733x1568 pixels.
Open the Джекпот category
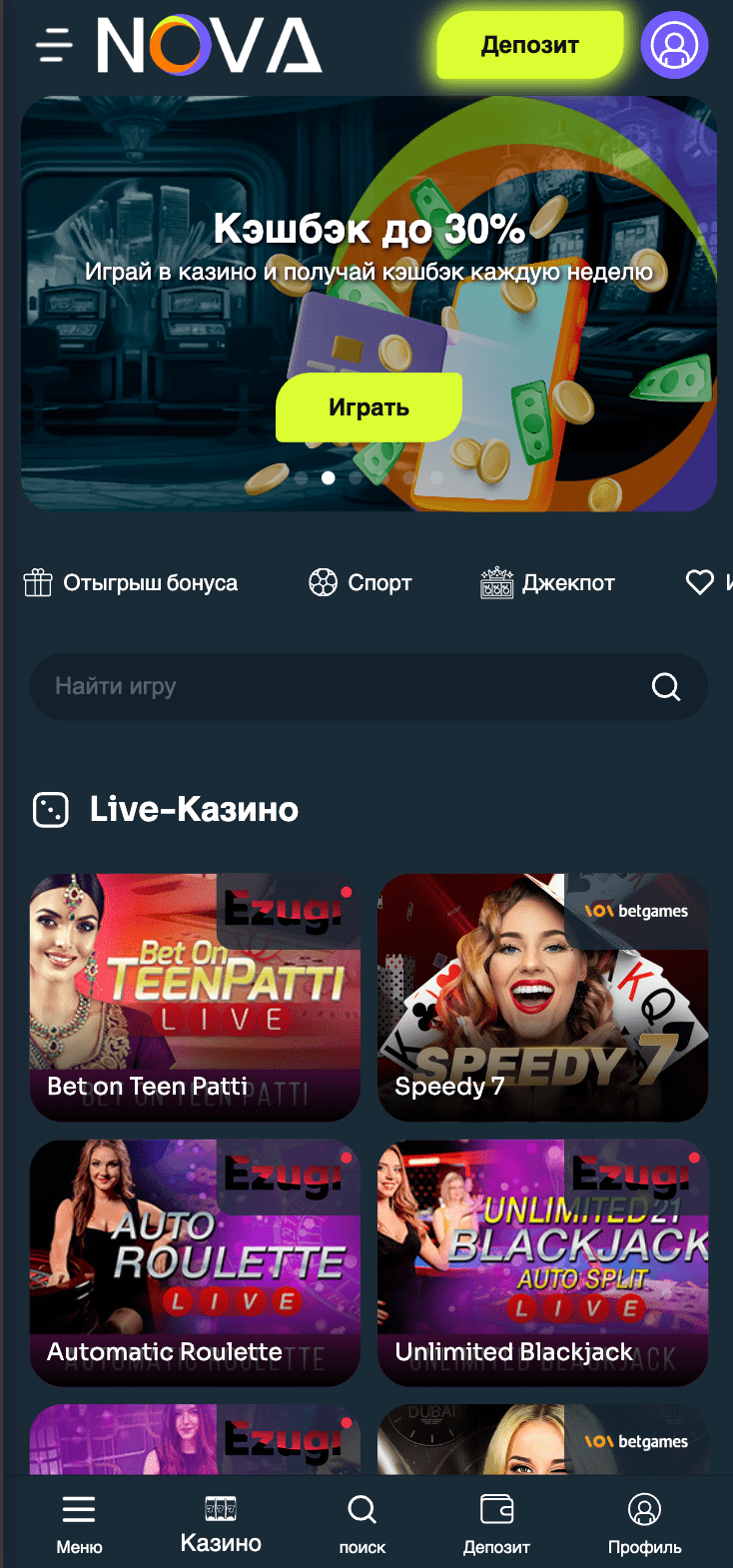(x=547, y=582)
